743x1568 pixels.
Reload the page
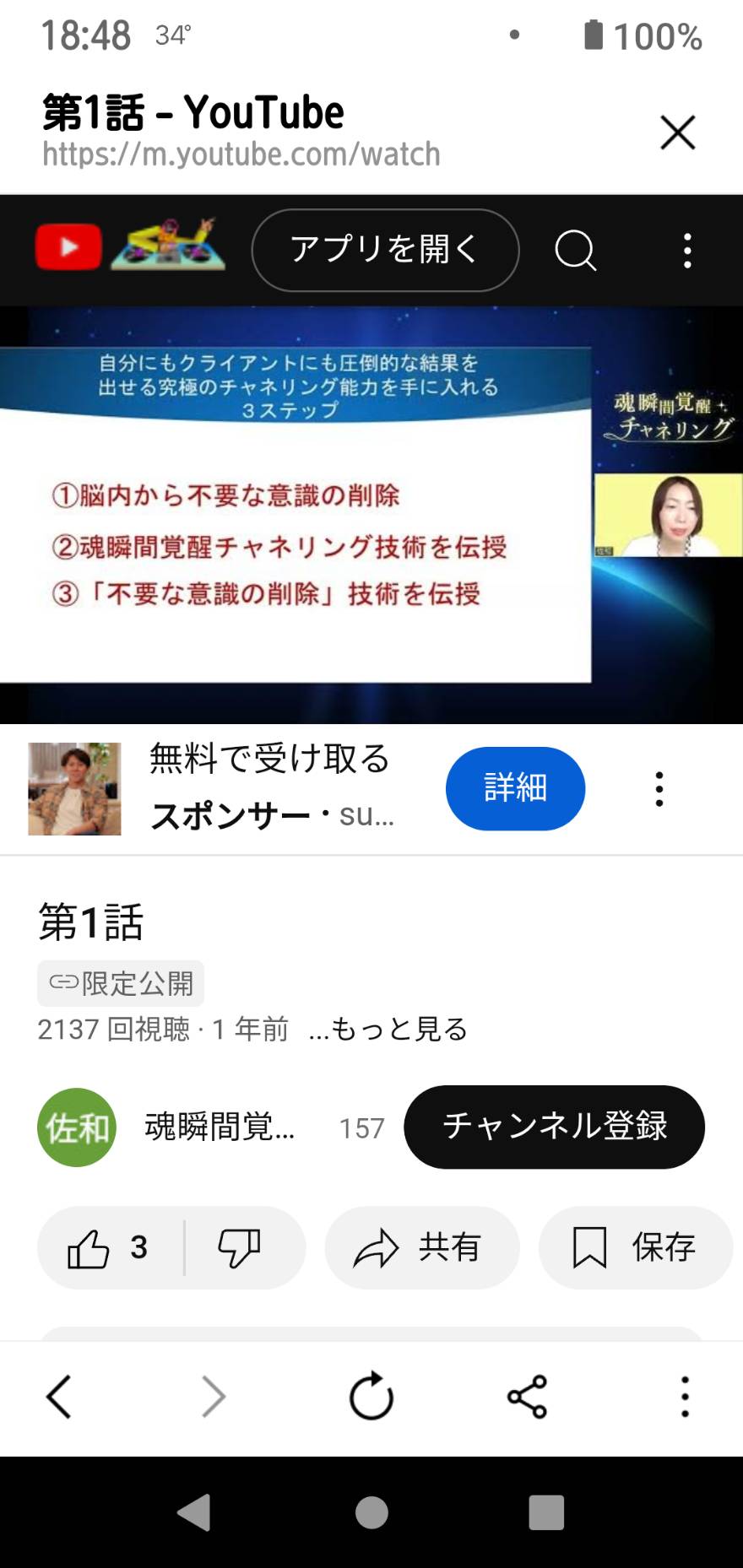(371, 1397)
